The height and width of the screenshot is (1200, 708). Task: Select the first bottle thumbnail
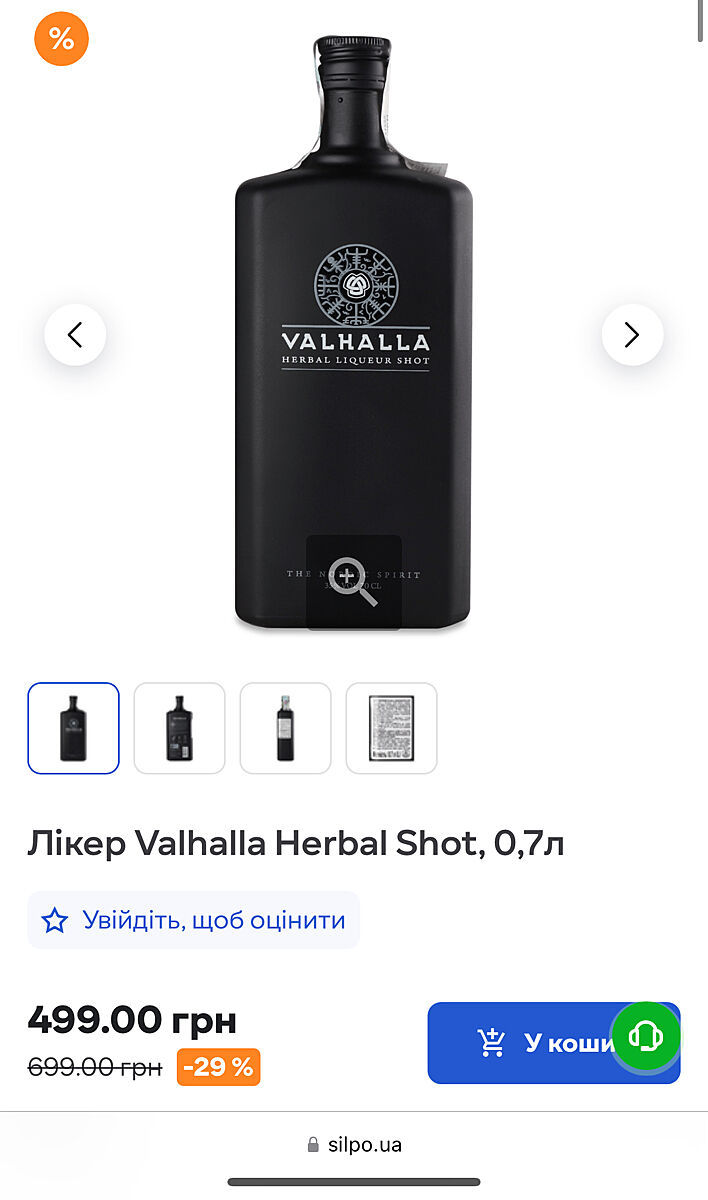[x=73, y=728]
